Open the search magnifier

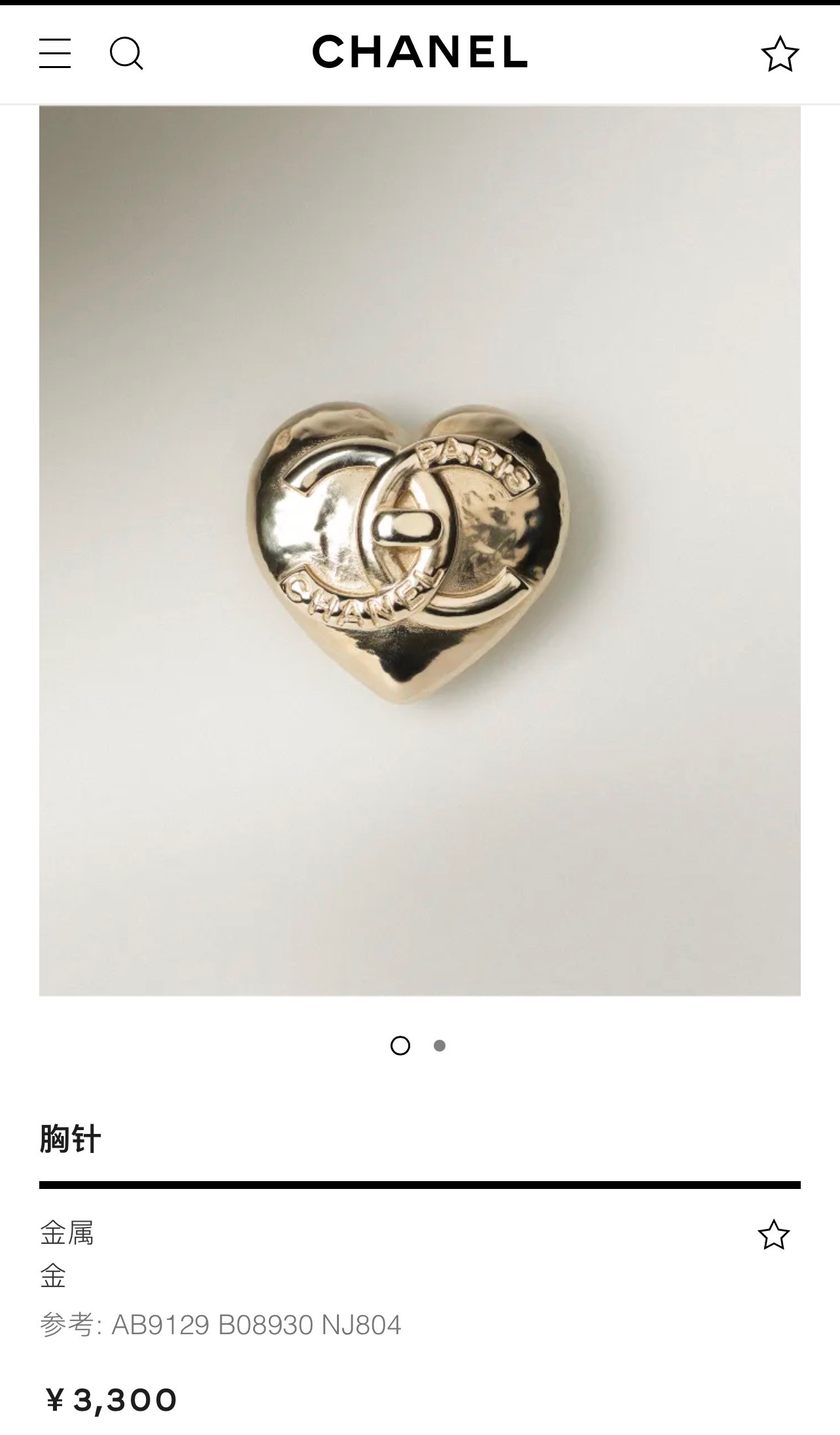click(x=126, y=53)
